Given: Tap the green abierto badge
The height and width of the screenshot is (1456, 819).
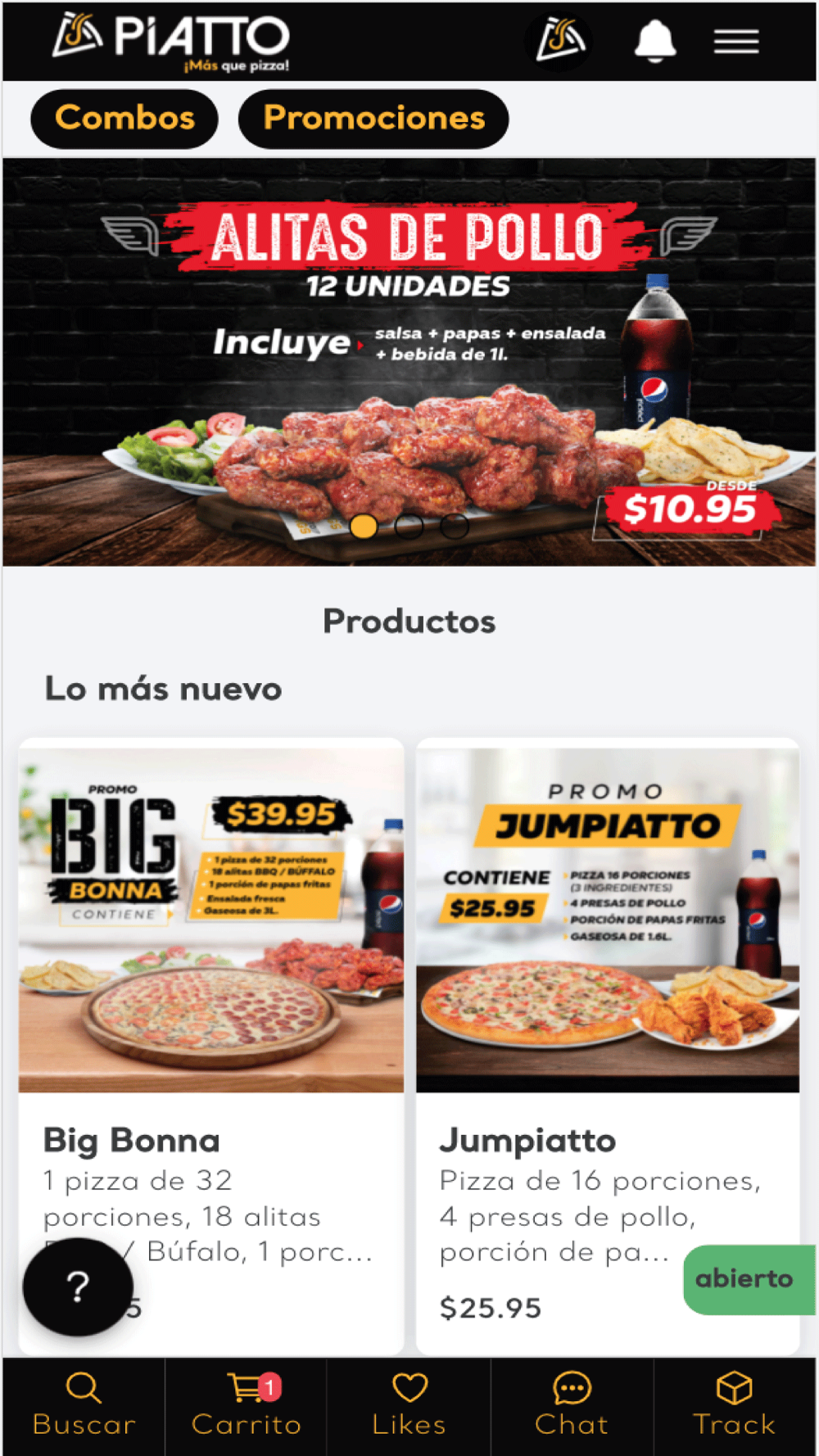Looking at the screenshot, I should 747,1279.
